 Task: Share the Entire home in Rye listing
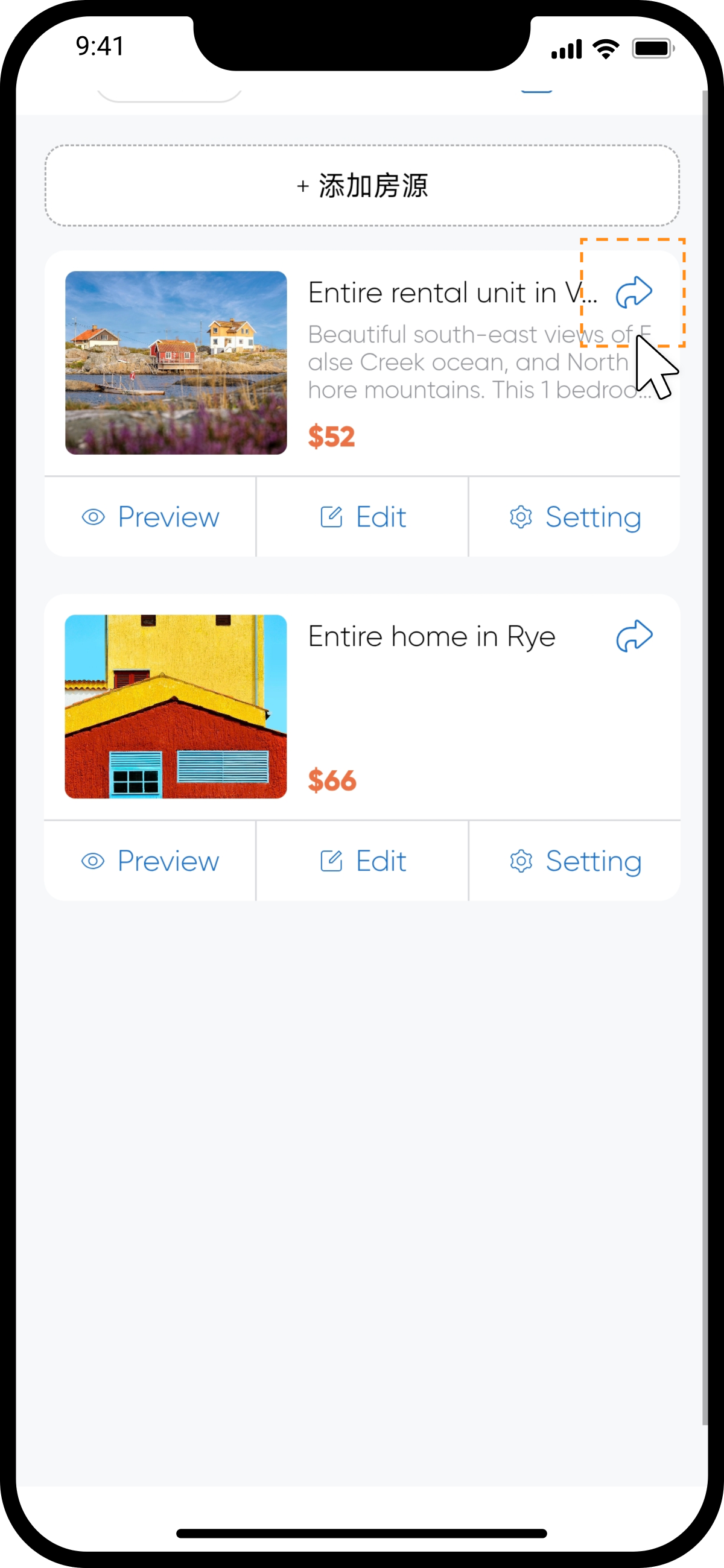(x=634, y=636)
